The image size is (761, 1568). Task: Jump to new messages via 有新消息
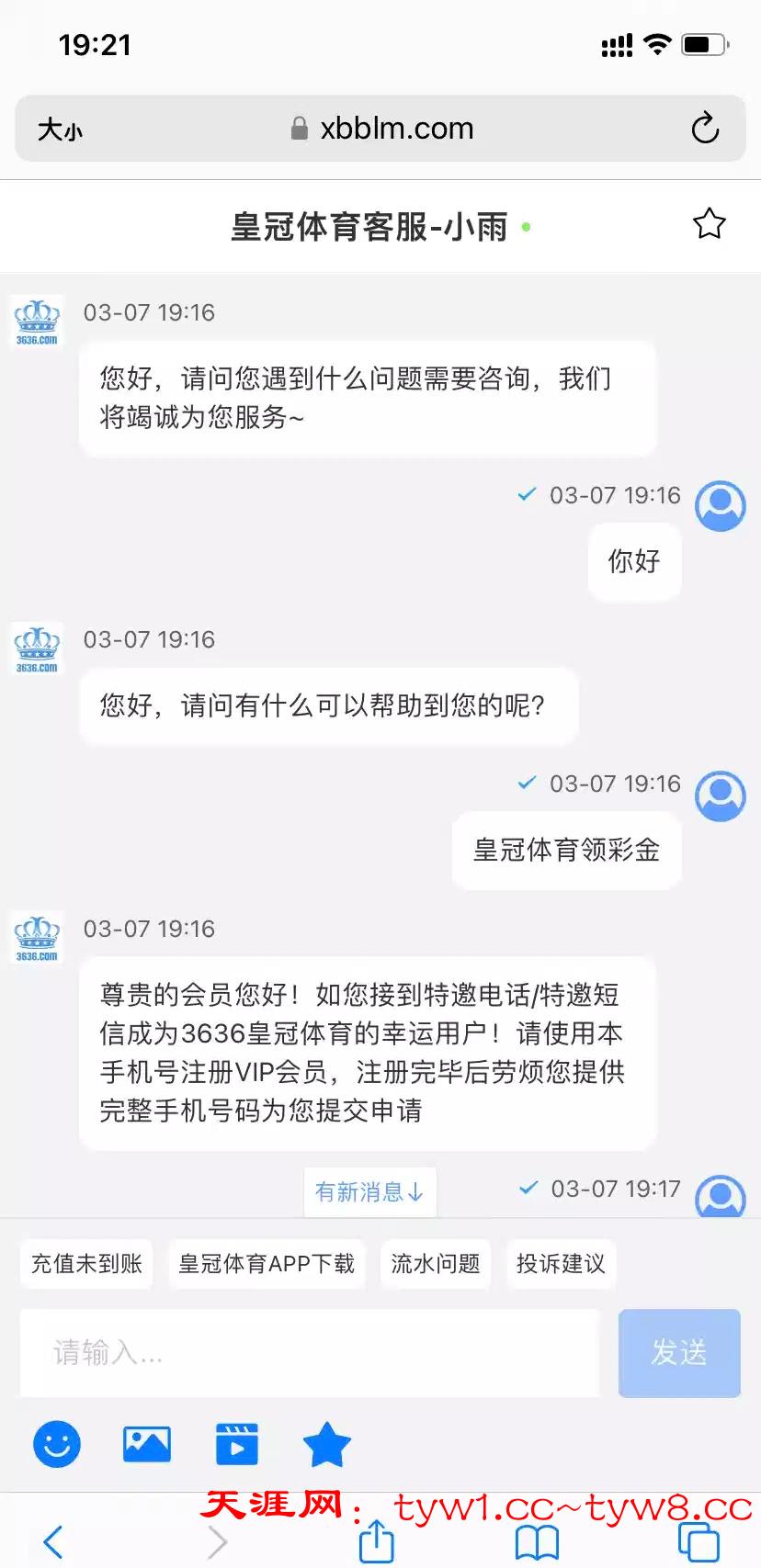(369, 1192)
